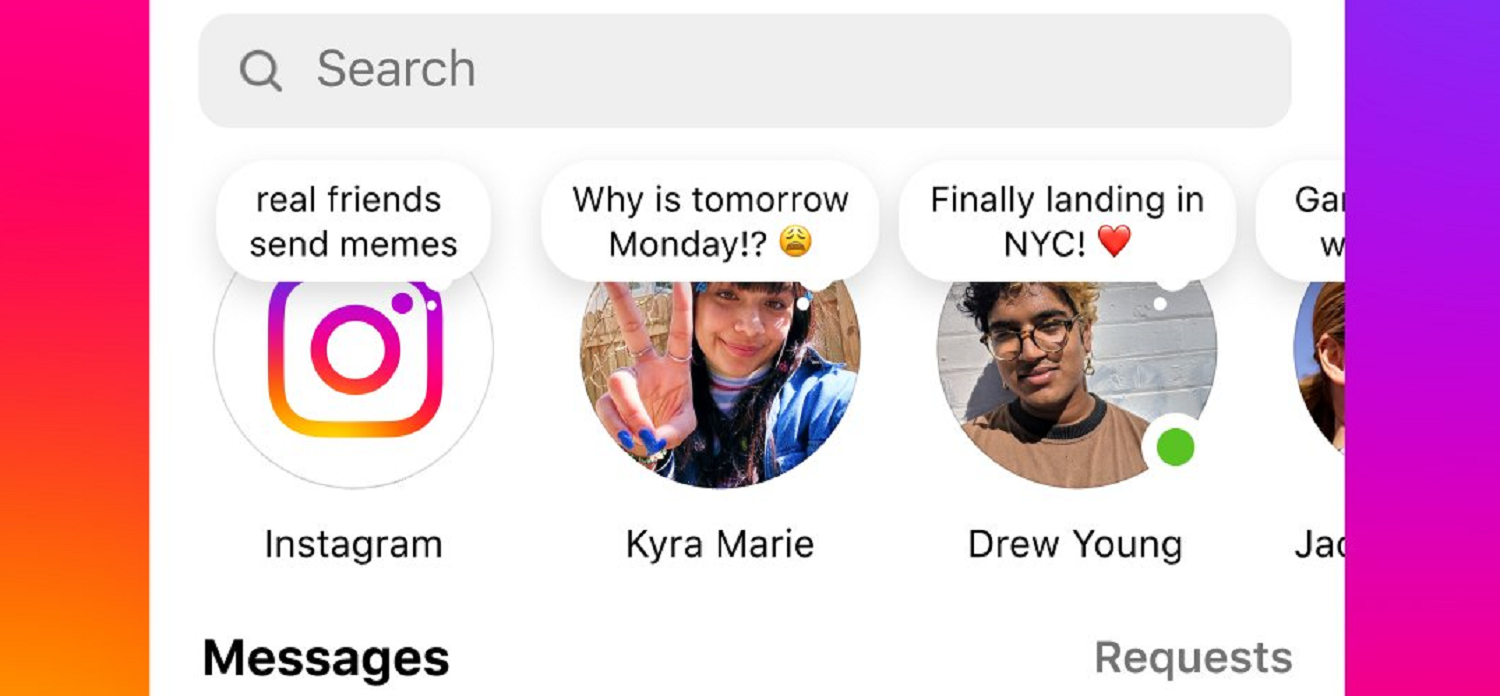Image resolution: width=1500 pixels, height=696 pixels.
Task: Tap the Search field
Action: [x=744, y=70]
